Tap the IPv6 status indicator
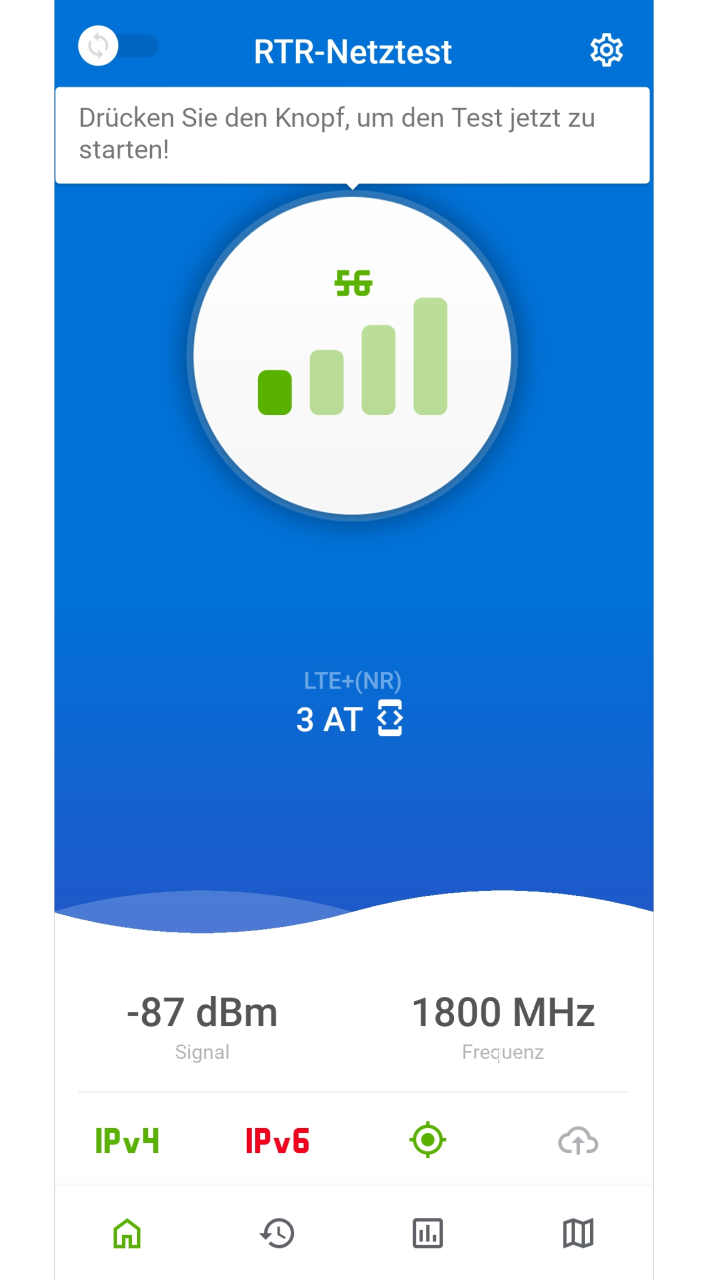This screenshot has height=1280, width=720. (277, 1141)
